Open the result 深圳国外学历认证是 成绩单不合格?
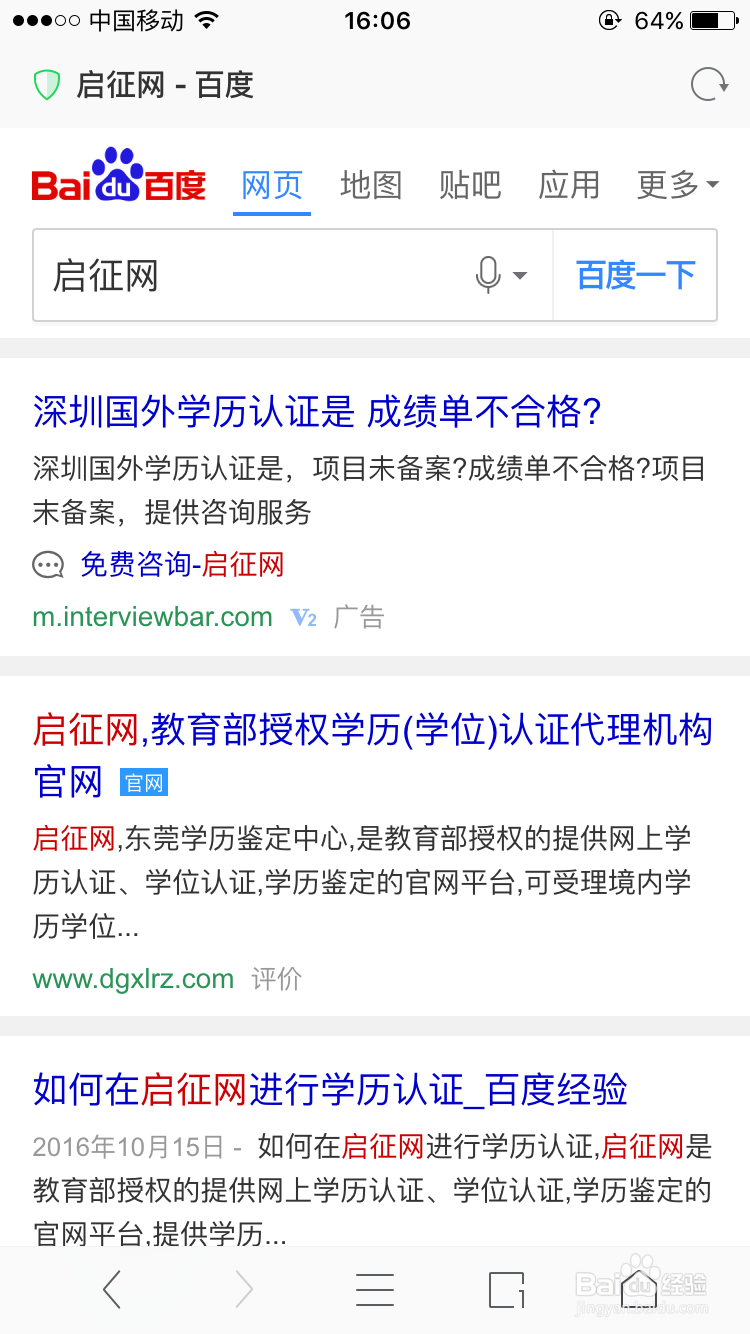This screenshot has width=750, height=1334. pyautogui.click(x=317, y=412)
